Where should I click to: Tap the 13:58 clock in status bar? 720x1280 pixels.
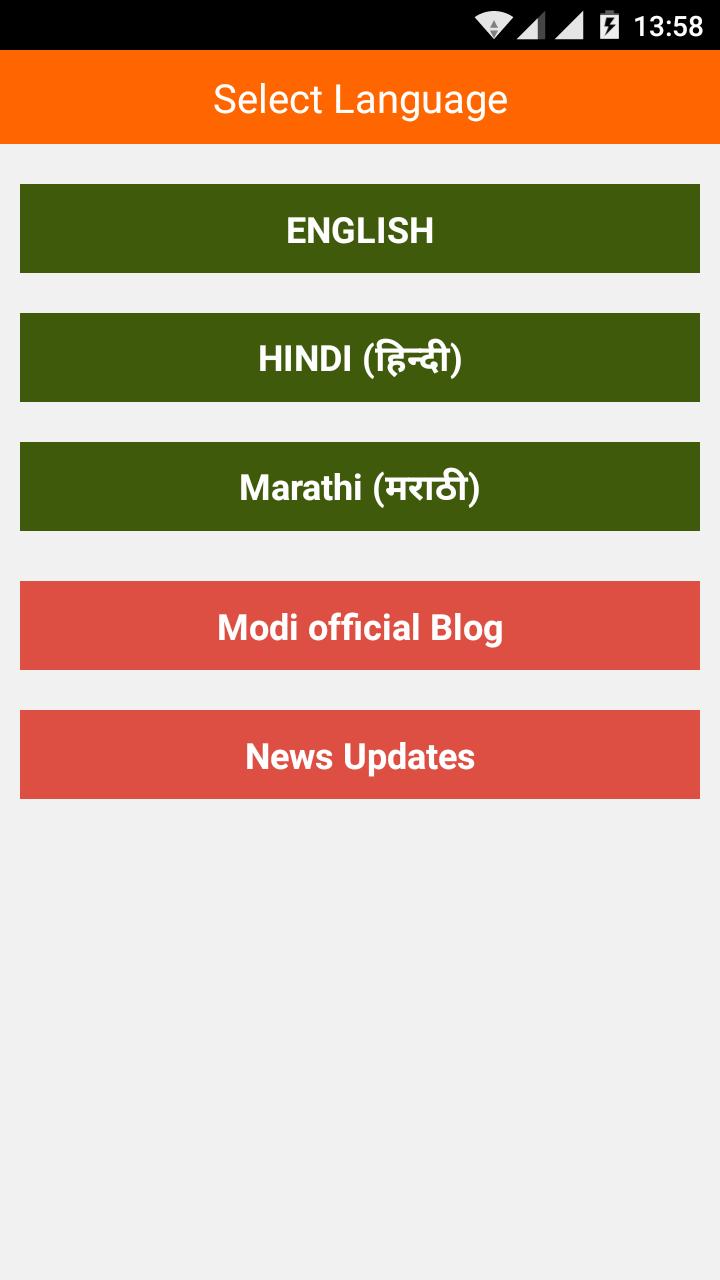[x=666, y=25]
